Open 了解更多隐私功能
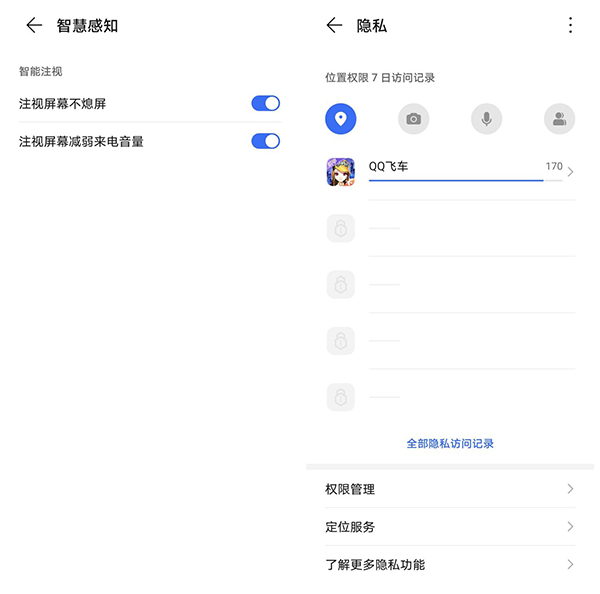 (450, 565)
